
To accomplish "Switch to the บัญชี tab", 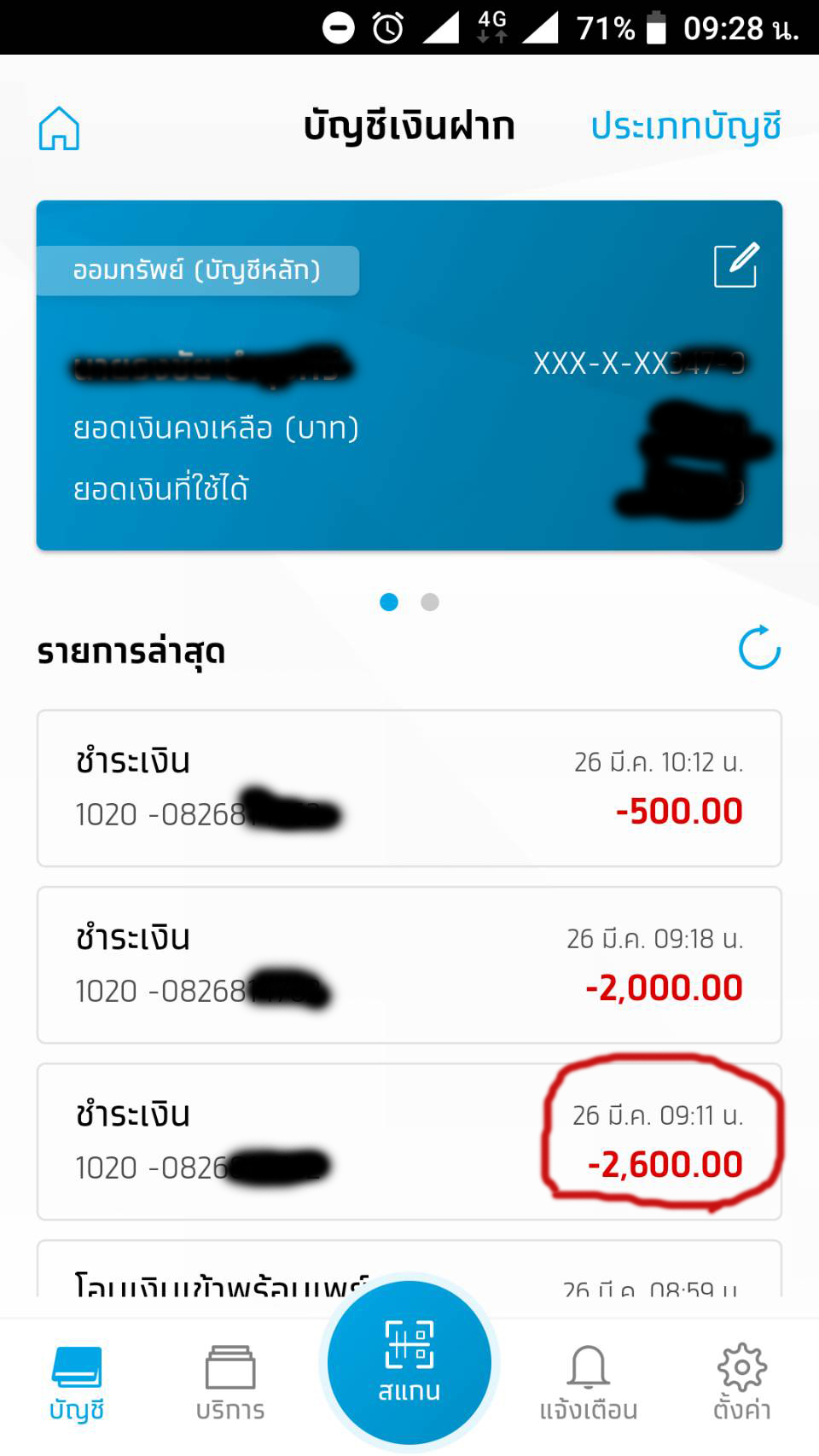I will tap(77, 1384).
